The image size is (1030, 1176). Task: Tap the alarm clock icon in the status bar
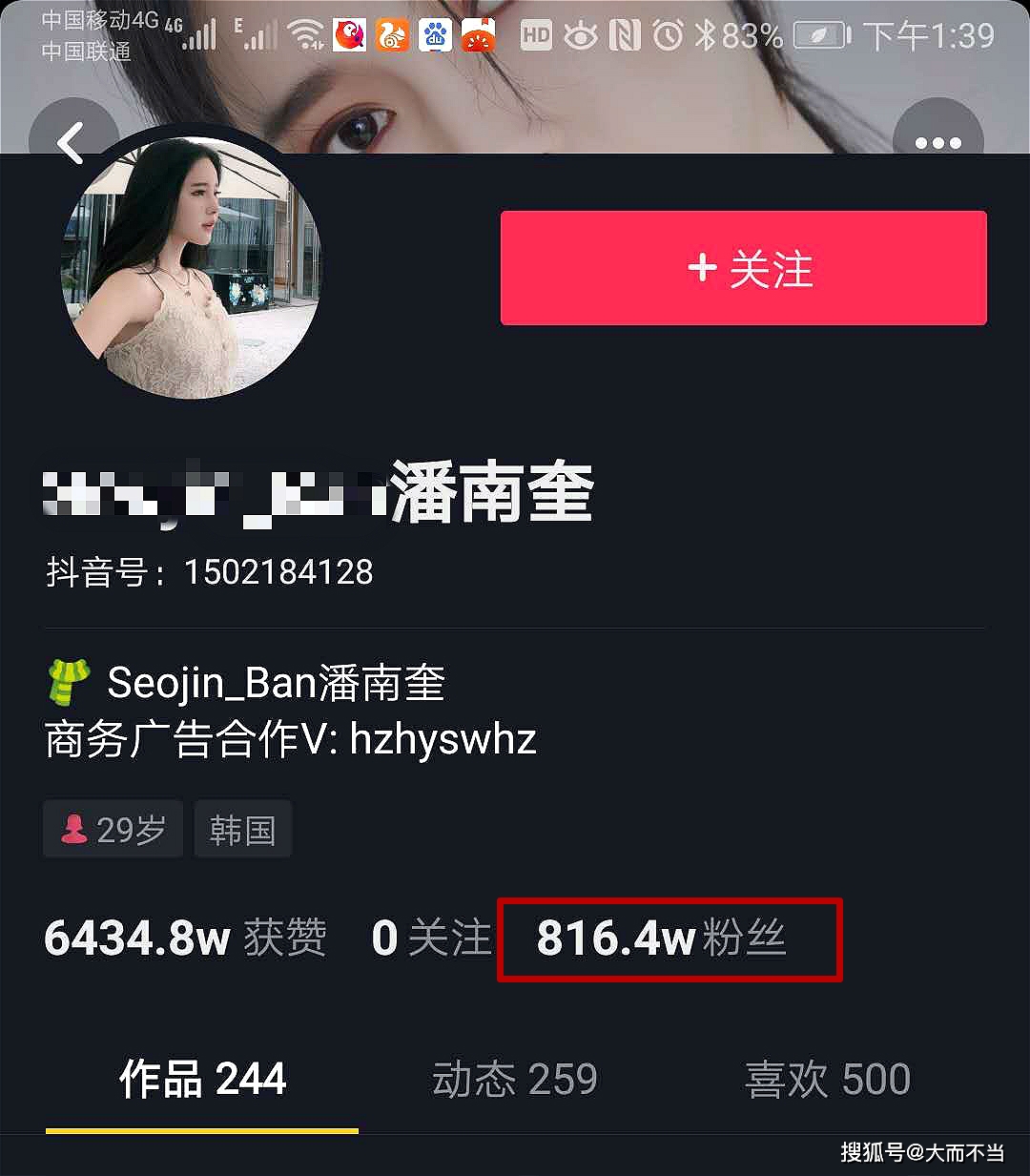pos(669,34)
